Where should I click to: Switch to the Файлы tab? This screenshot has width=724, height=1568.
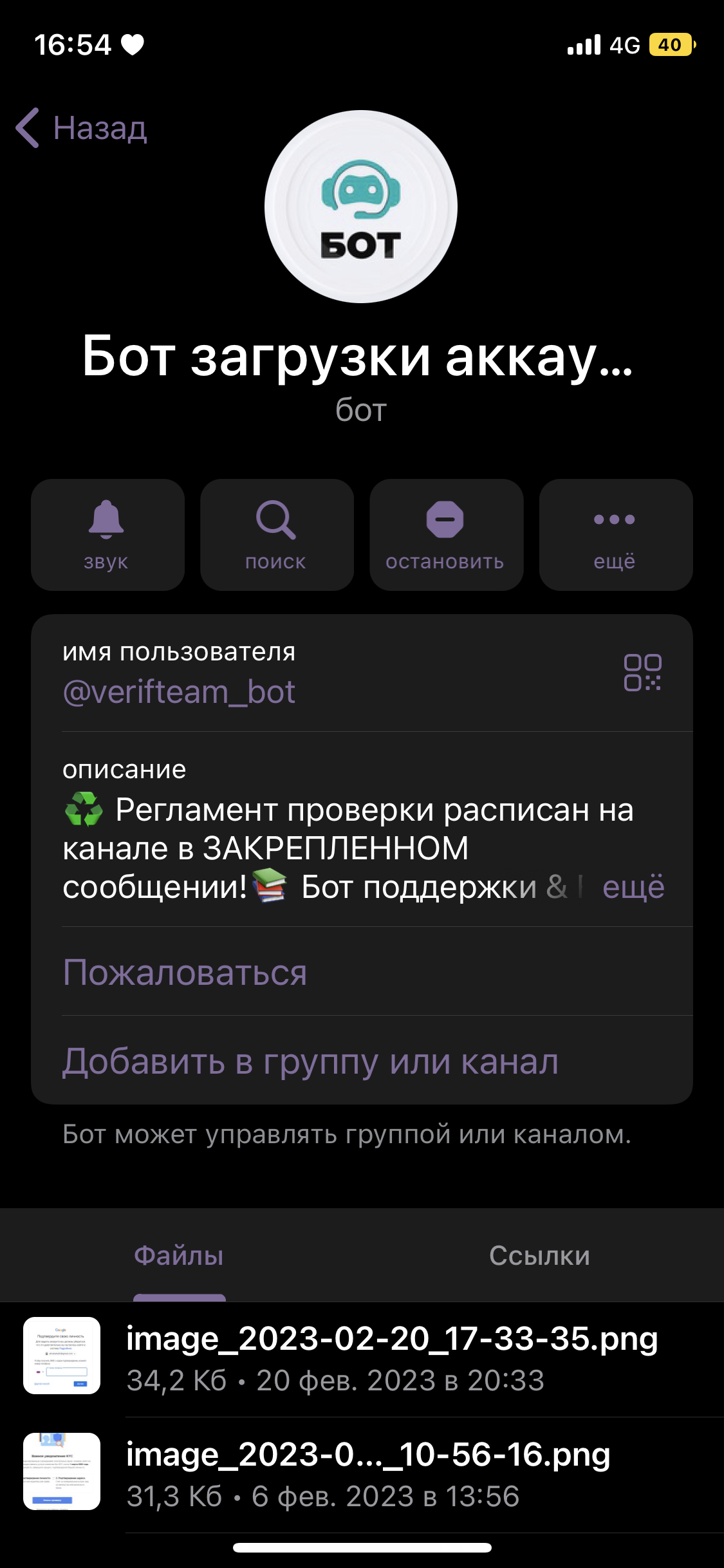(x=179, y=1255)
